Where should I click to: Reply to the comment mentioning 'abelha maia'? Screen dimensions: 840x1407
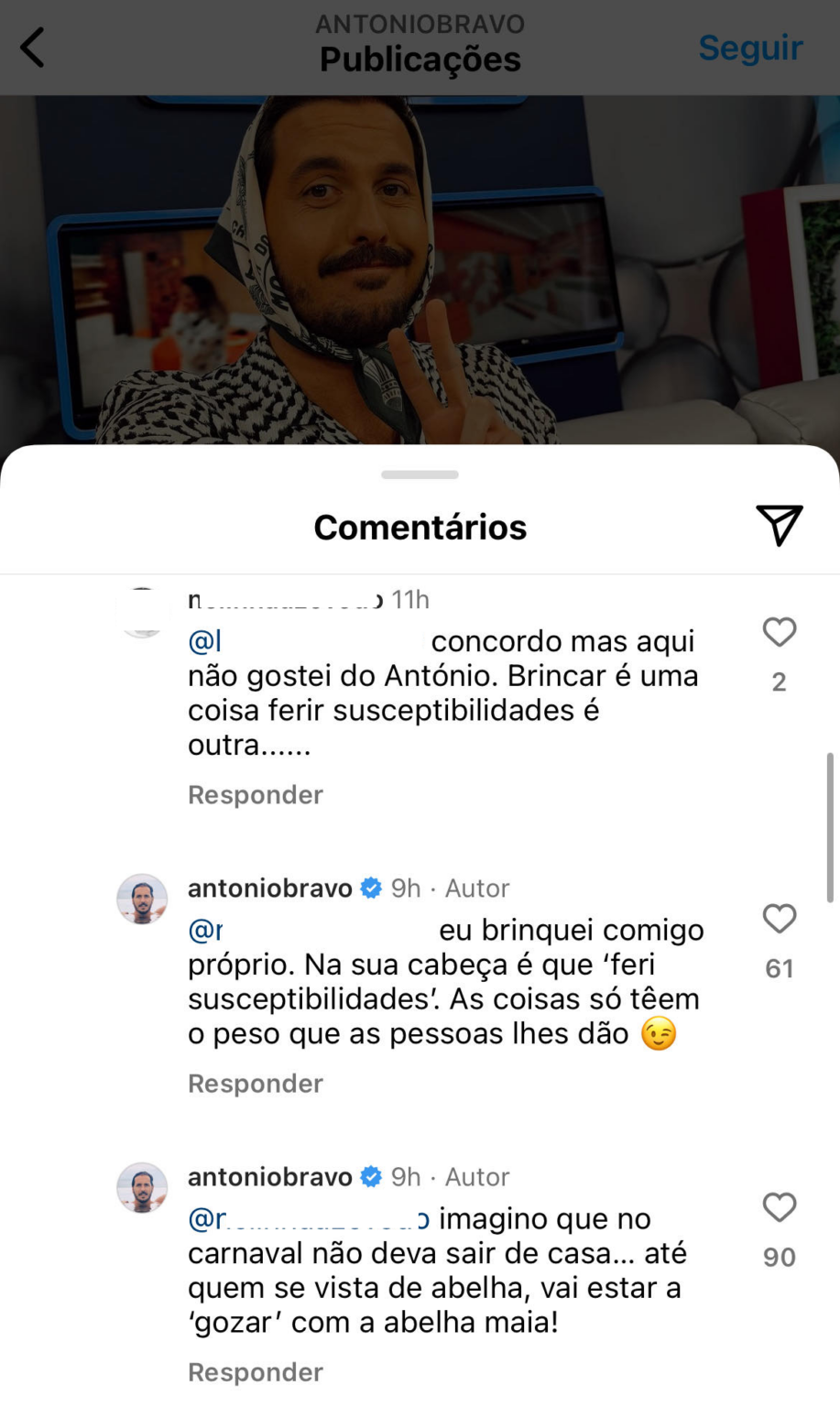(x=255, y=1371)
